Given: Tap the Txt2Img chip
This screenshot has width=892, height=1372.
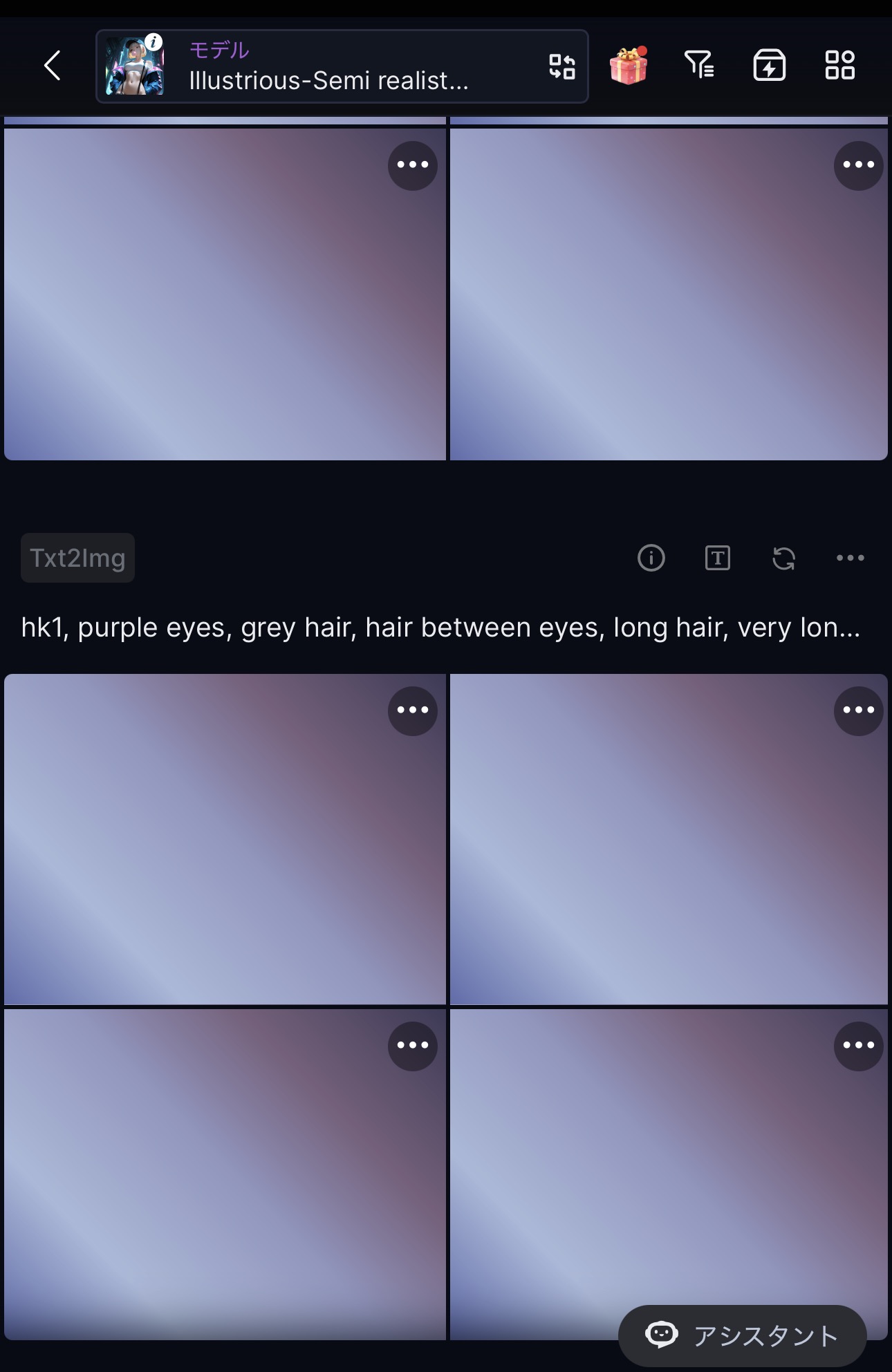Looking at the screenshot, I should click(x=77, y=558).
